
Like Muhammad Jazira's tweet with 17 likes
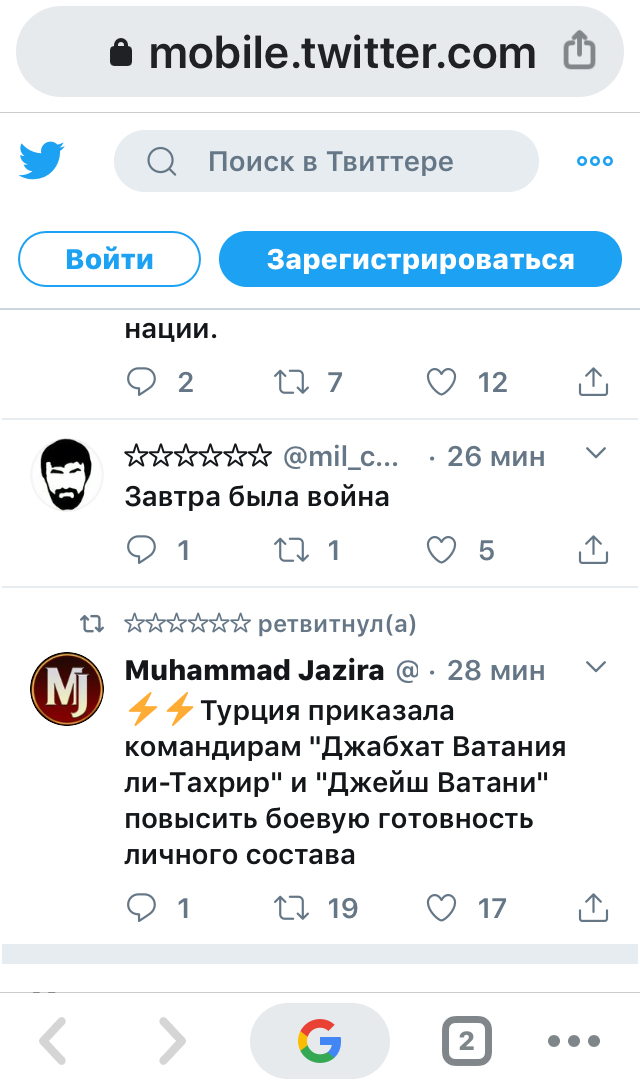point(441,908)
